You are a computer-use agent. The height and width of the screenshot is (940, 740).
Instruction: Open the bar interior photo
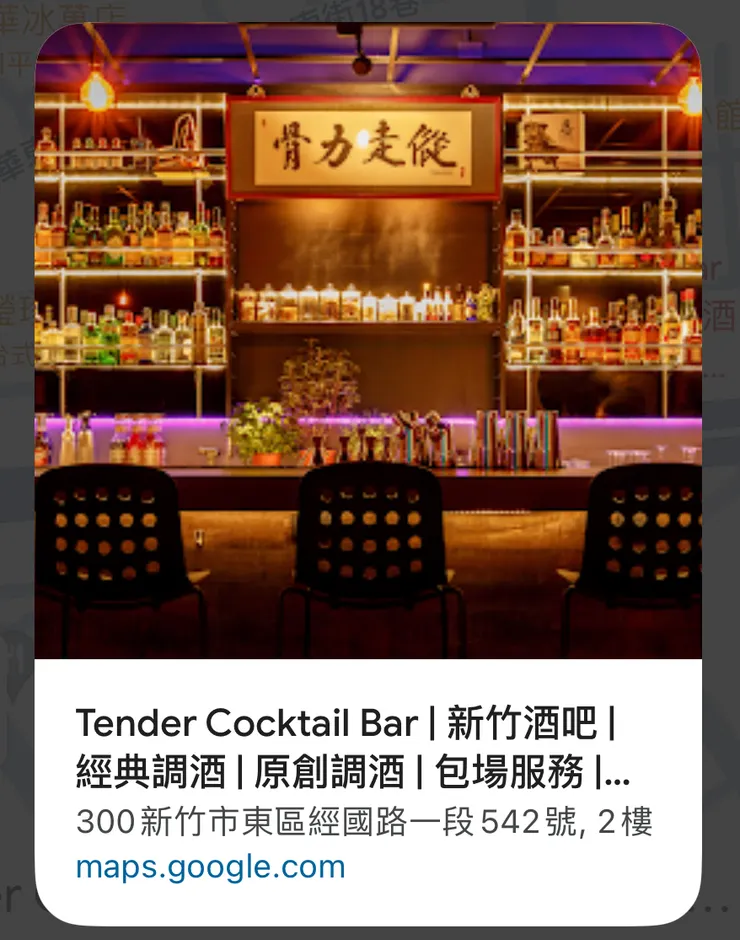click(370, 340)
